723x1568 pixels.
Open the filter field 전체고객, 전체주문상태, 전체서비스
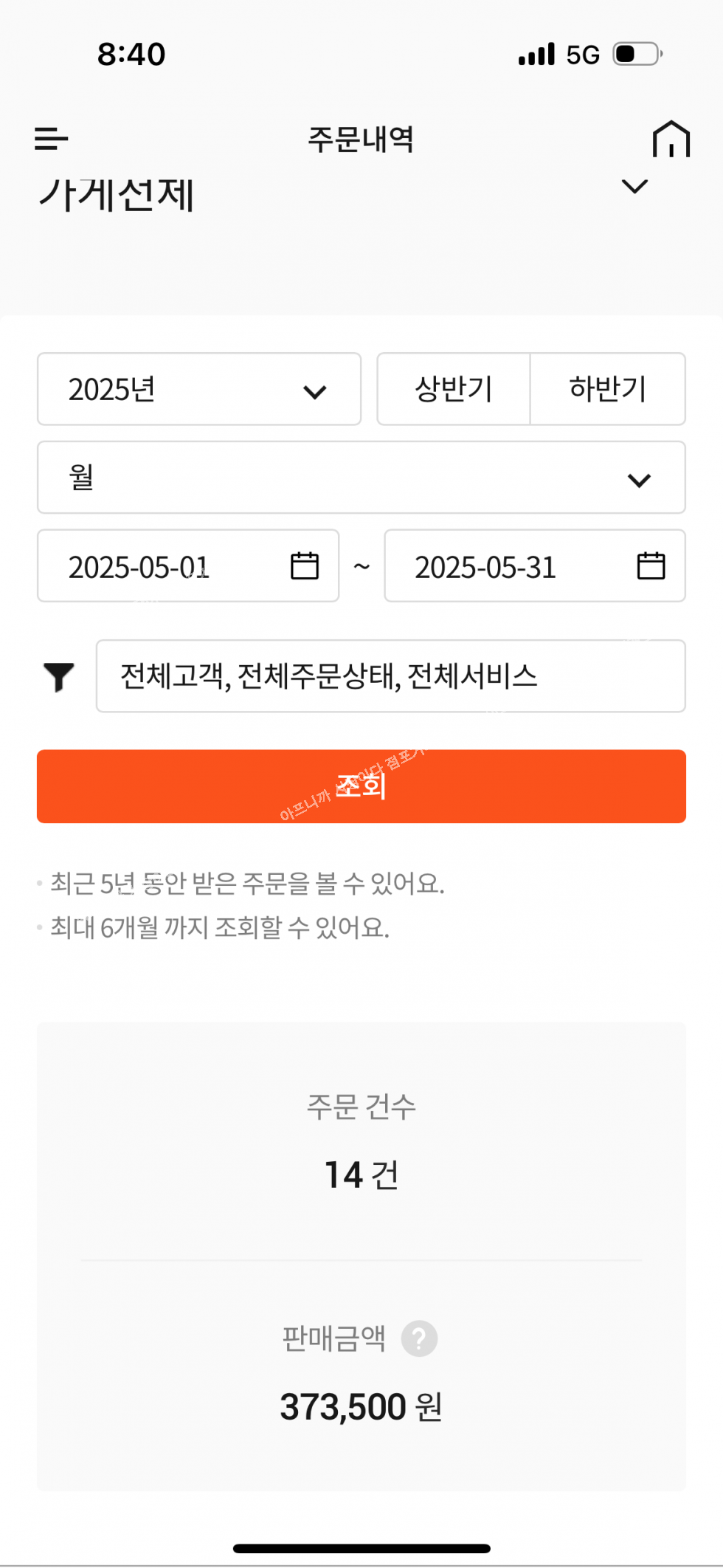391,676
